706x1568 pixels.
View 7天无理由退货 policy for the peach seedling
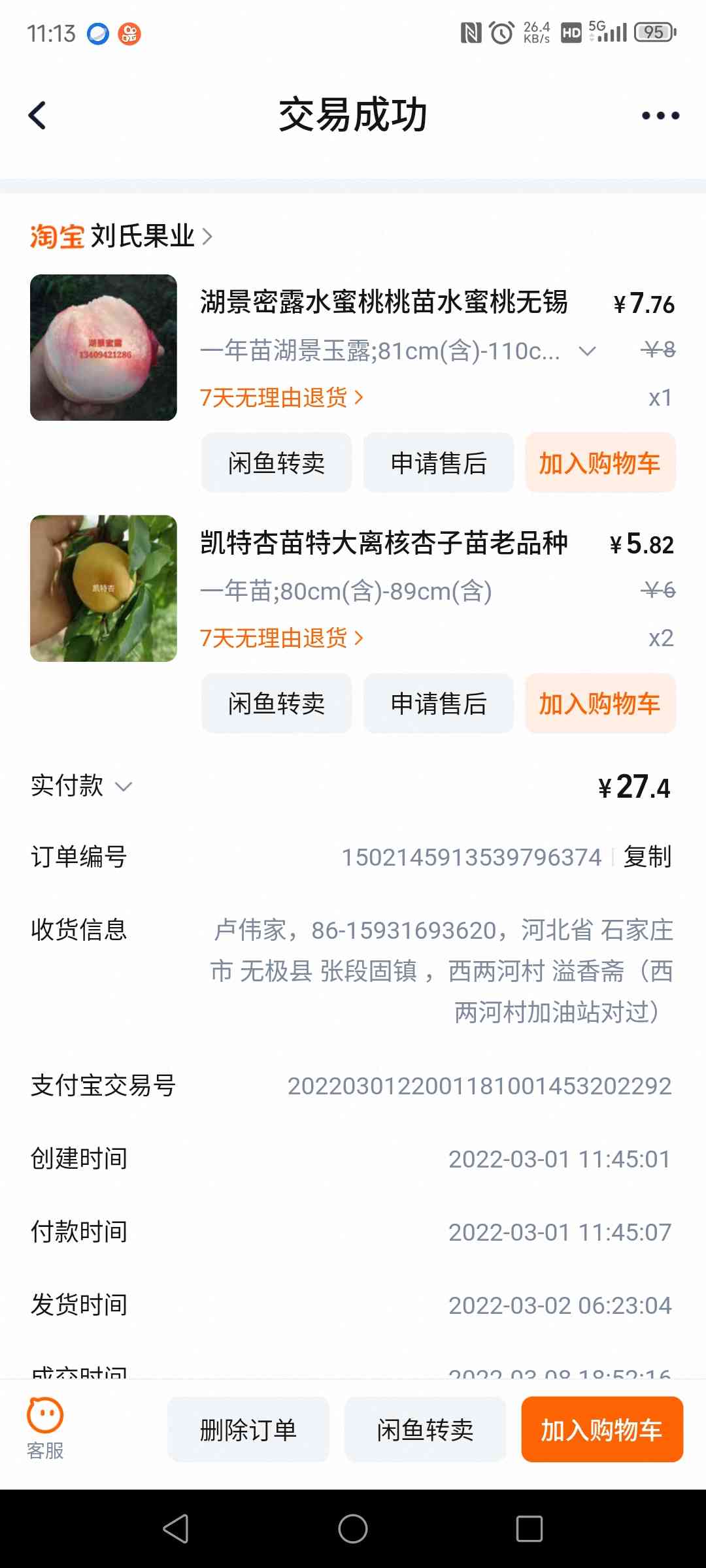[281, 397]
